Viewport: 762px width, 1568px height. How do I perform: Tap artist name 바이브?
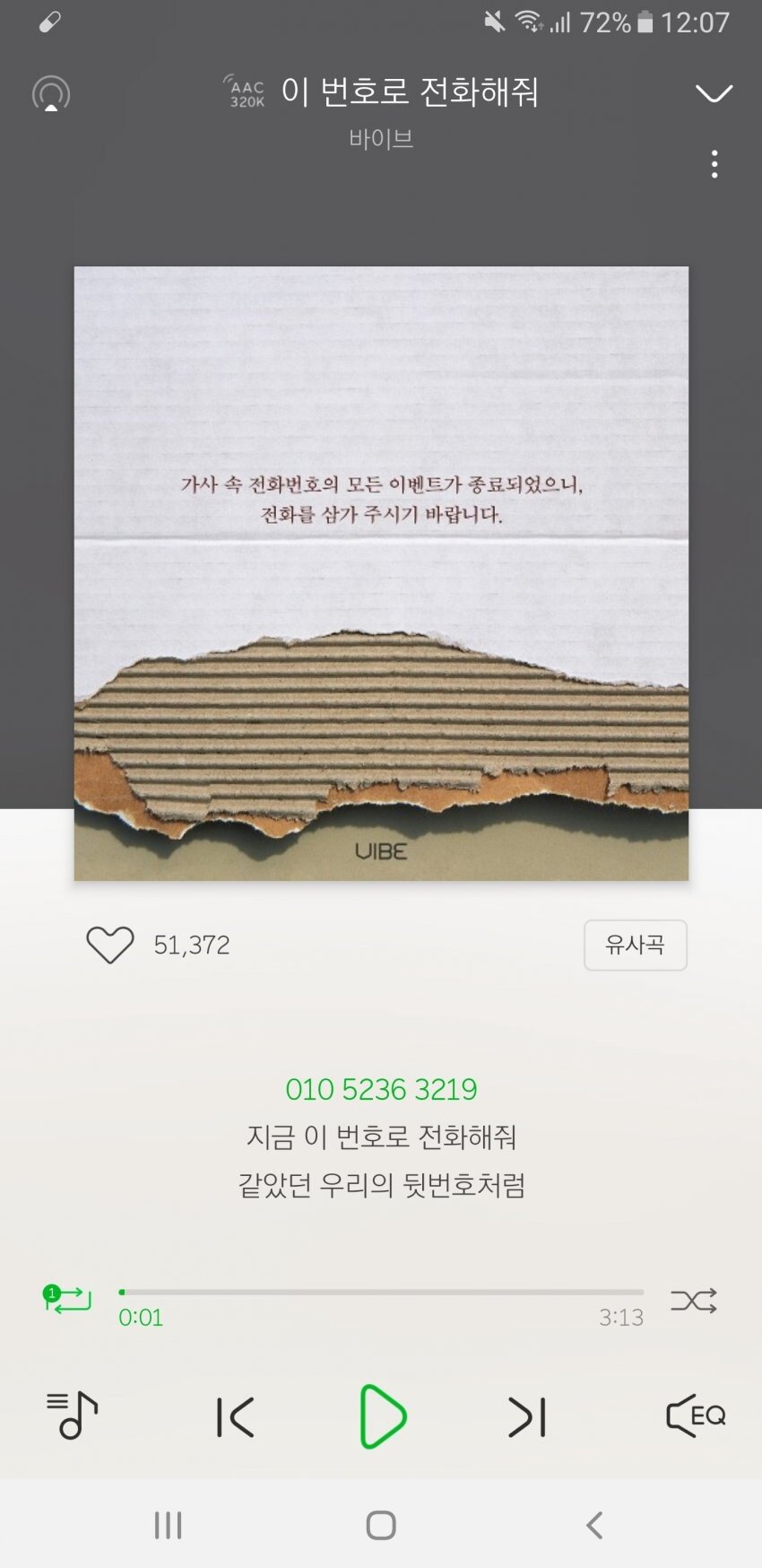[381, 139]
